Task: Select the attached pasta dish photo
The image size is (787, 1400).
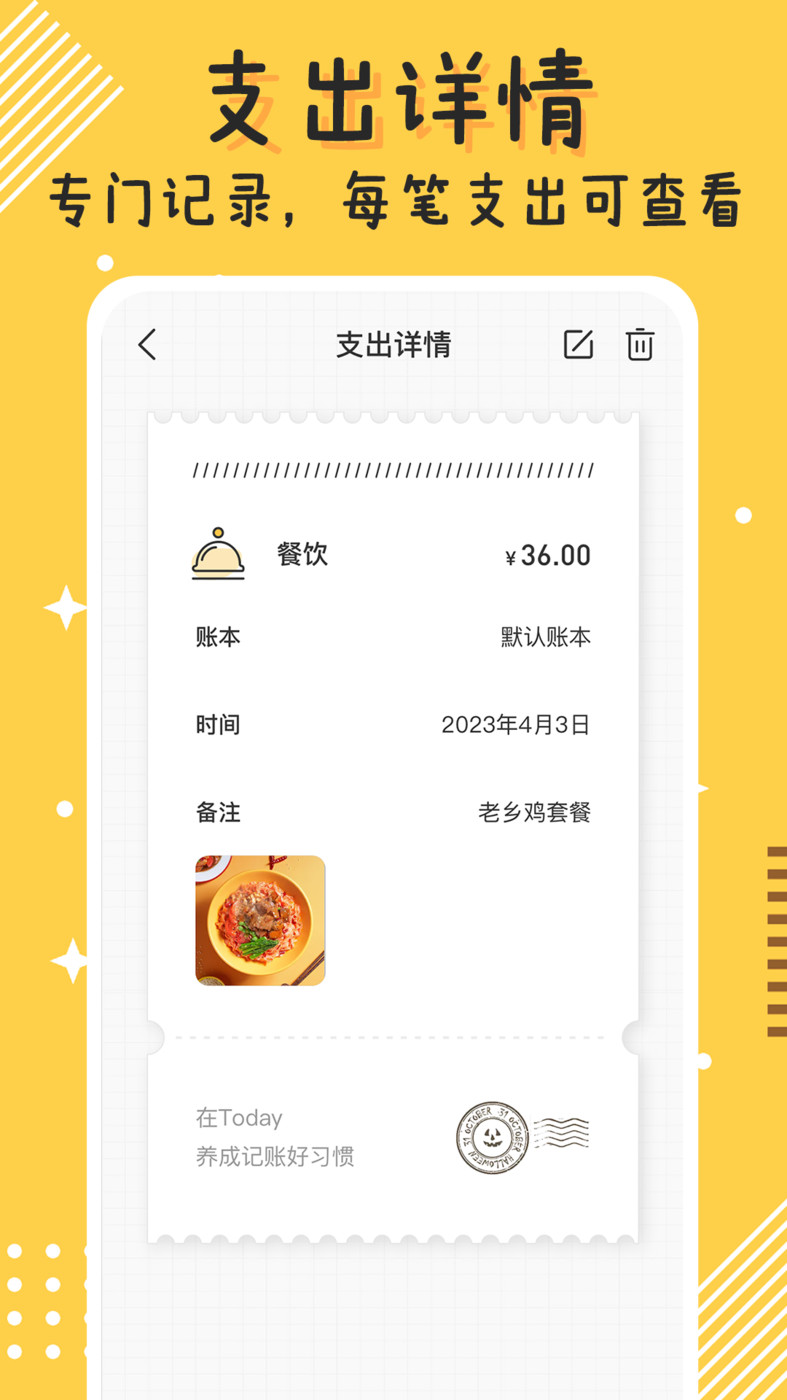Action: coord(260,920)
